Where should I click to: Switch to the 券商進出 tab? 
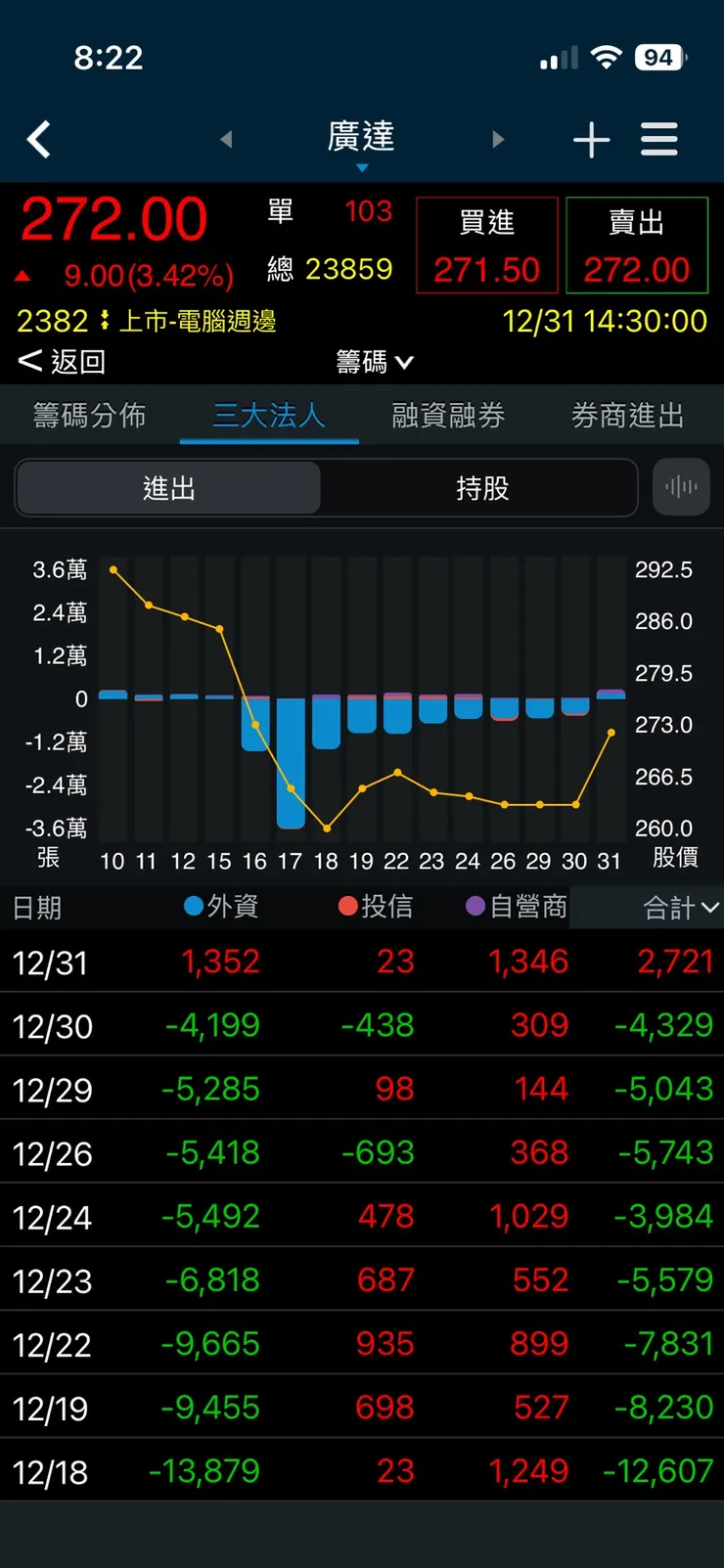click(627, 415)
